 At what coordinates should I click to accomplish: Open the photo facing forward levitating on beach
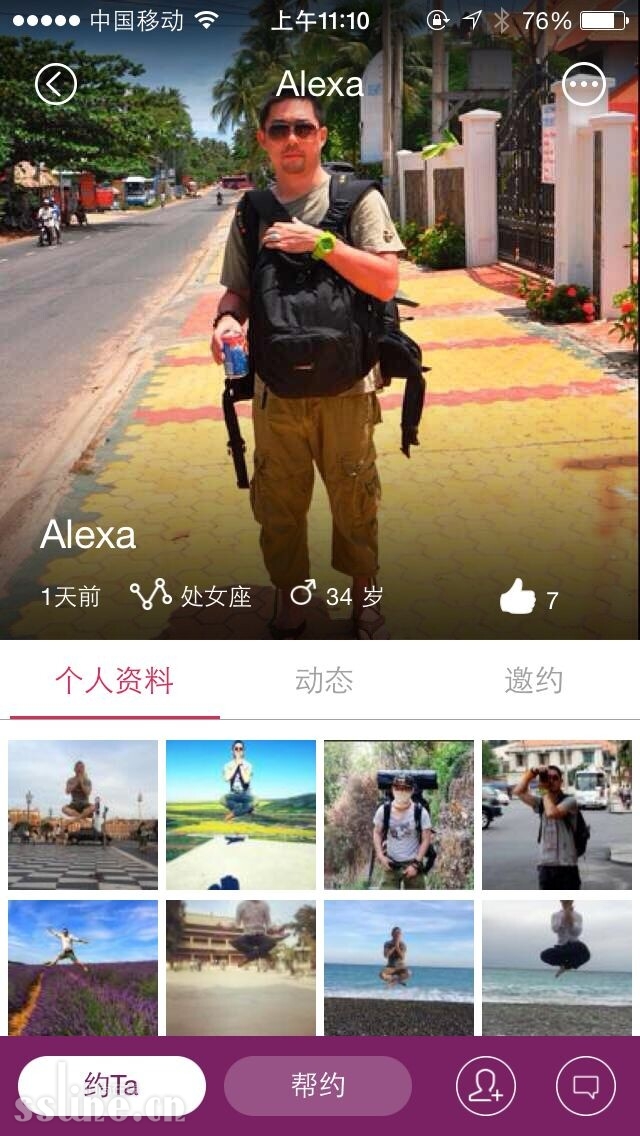pos(399,968)
